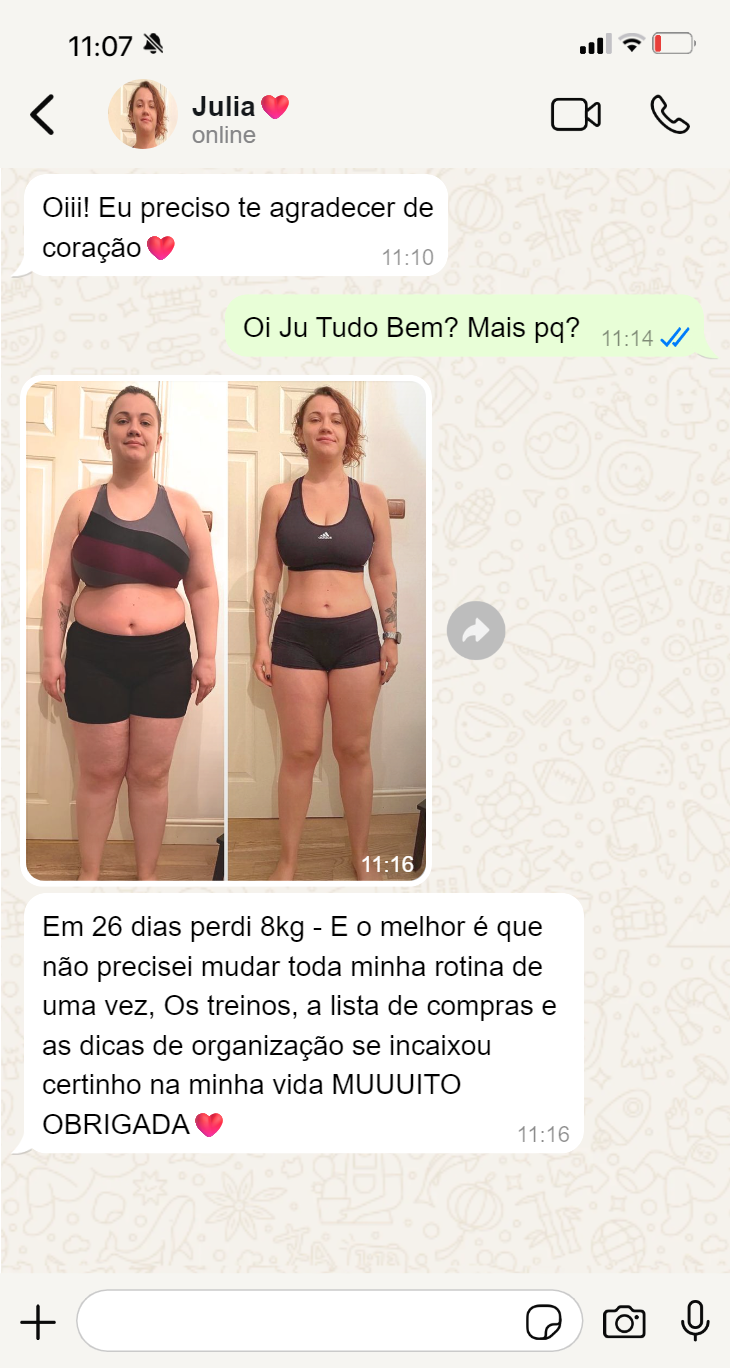The image size is (730, 1368).
Task: Go back to the chats list
Action: point(42,115)
